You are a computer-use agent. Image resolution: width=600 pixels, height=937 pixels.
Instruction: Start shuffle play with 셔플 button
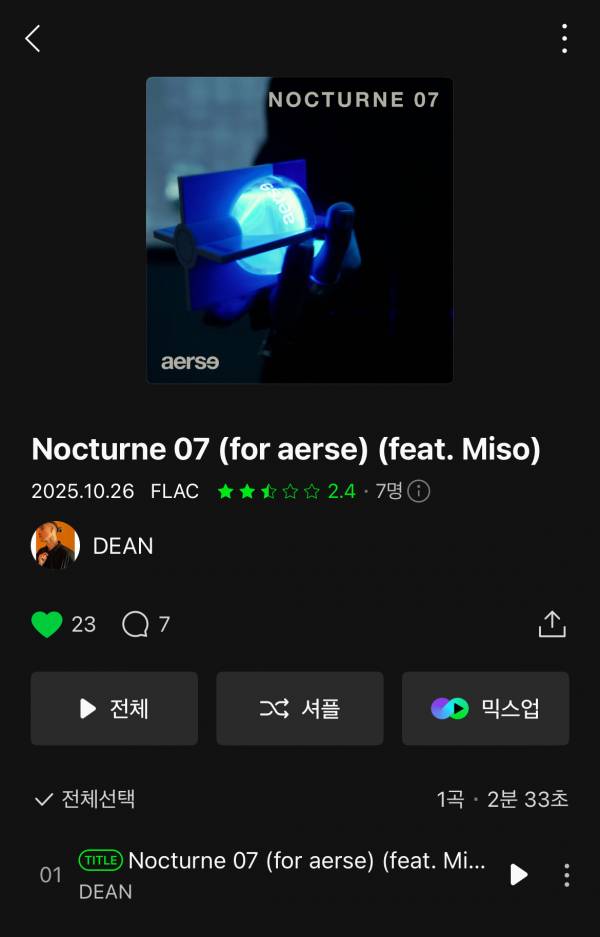point(300,708)
